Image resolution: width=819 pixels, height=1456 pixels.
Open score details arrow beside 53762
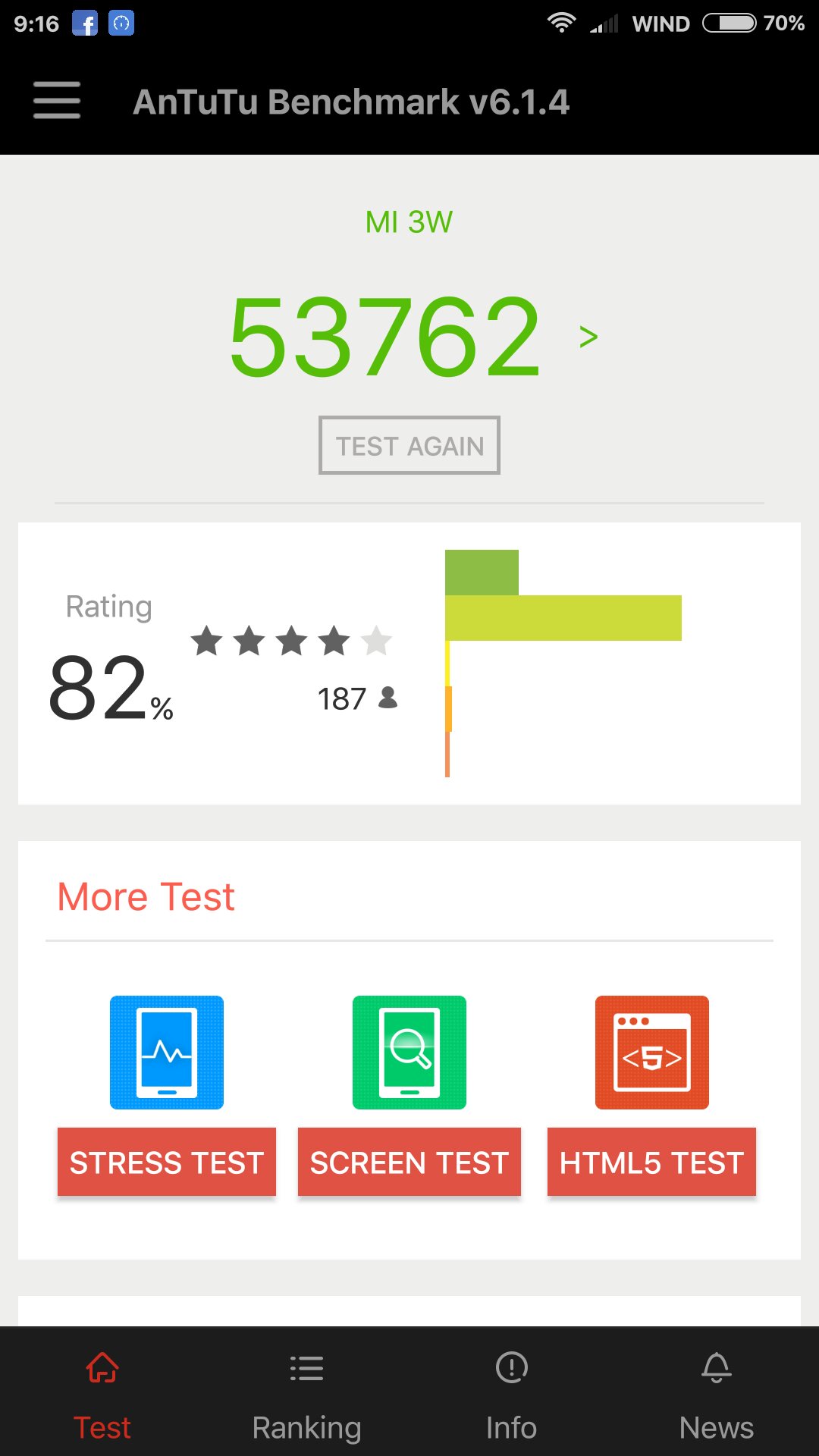pyautogui.click(x=588, y=337)
